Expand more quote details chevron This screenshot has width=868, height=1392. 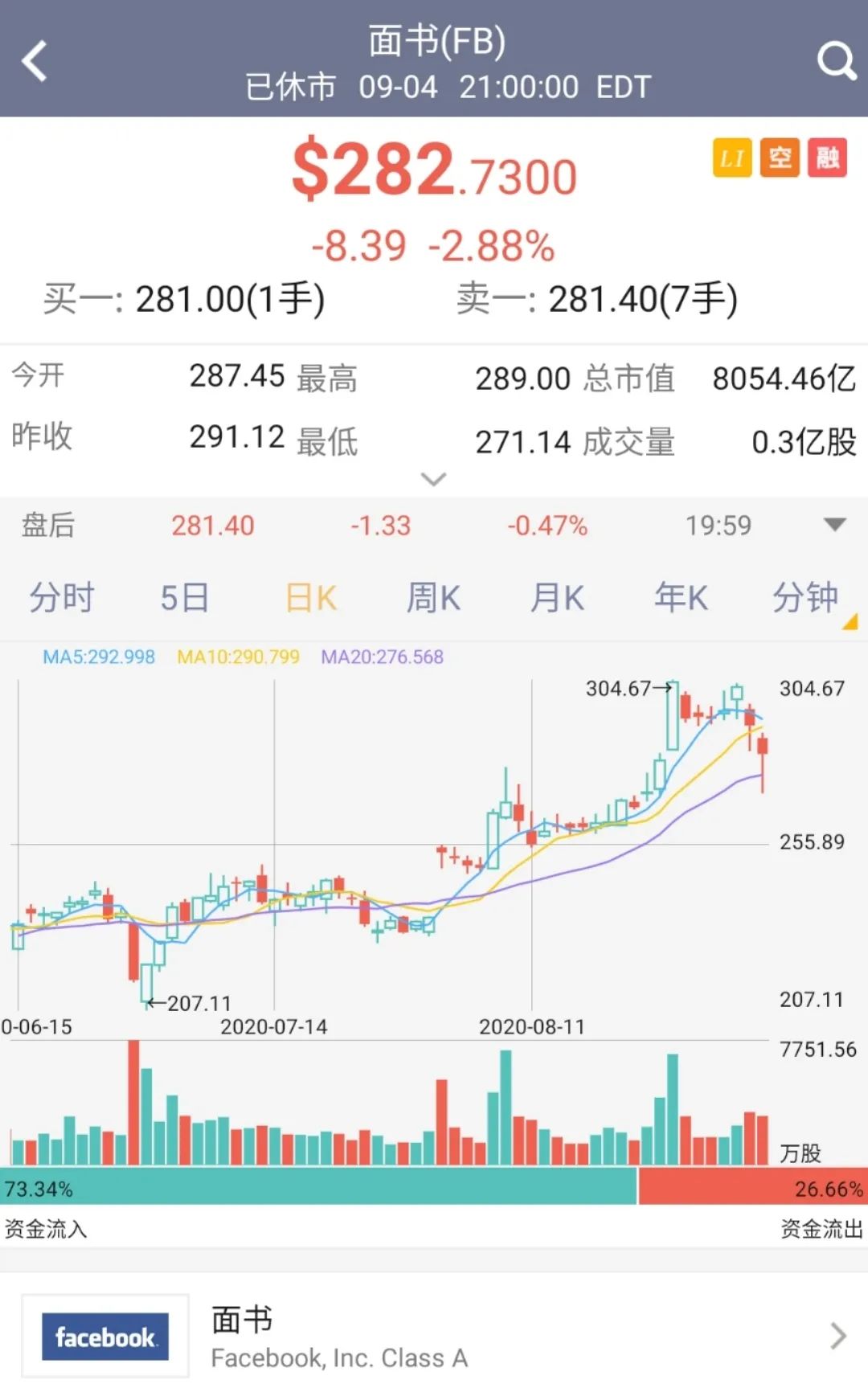(x=433, y=480)
